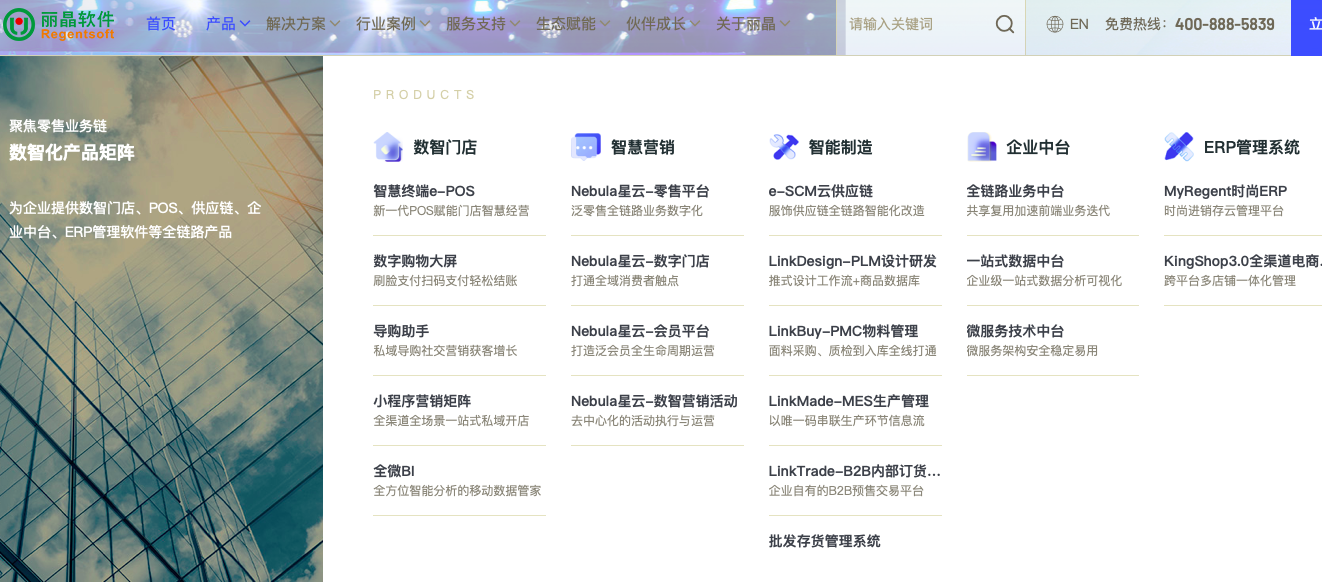The height and width of the screenshot is (582, 1322).
Task: View 微服务技术中台 details
Action: tap(1015, 331)
